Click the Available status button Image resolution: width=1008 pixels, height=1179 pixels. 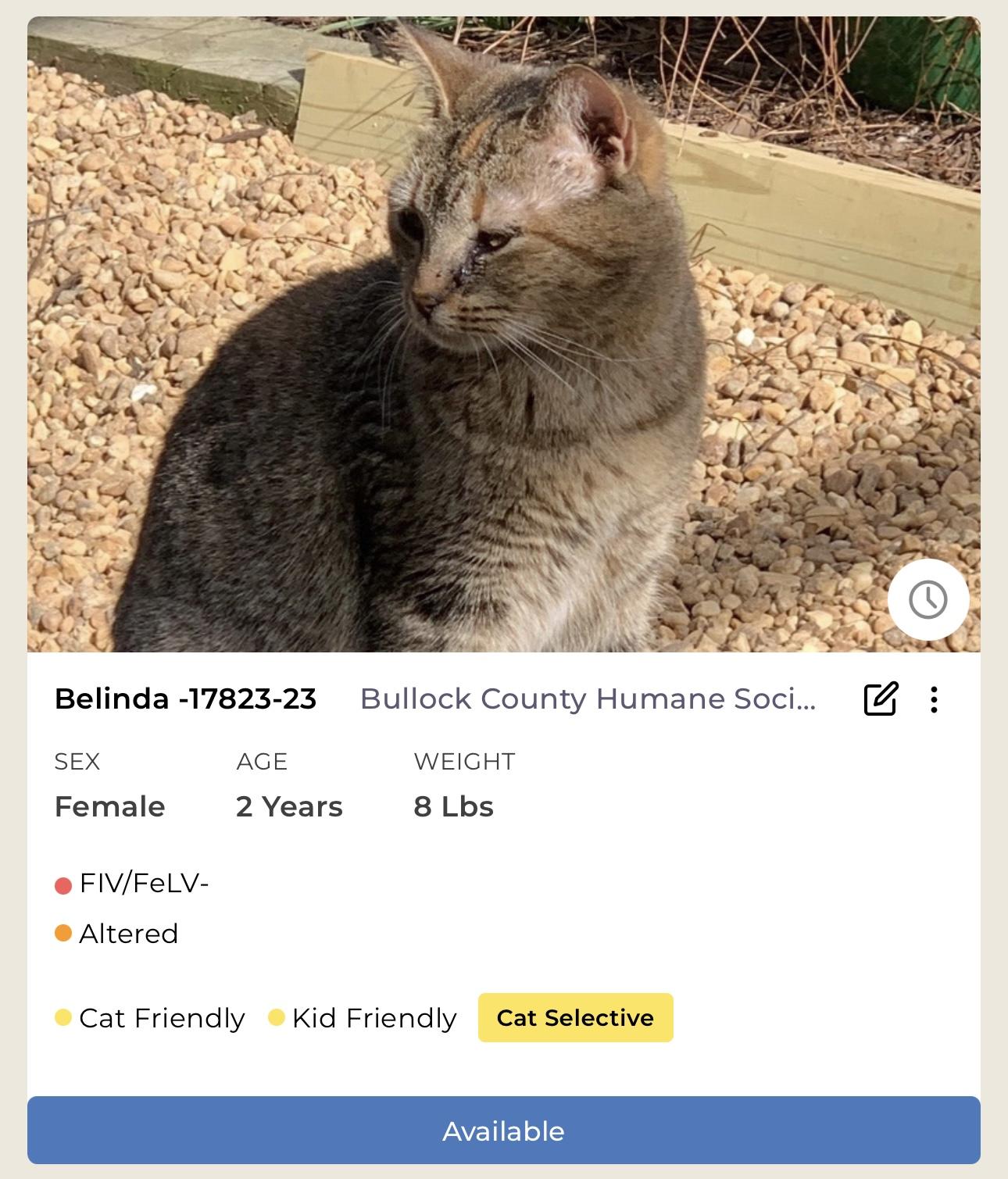tap(504, 1131)
